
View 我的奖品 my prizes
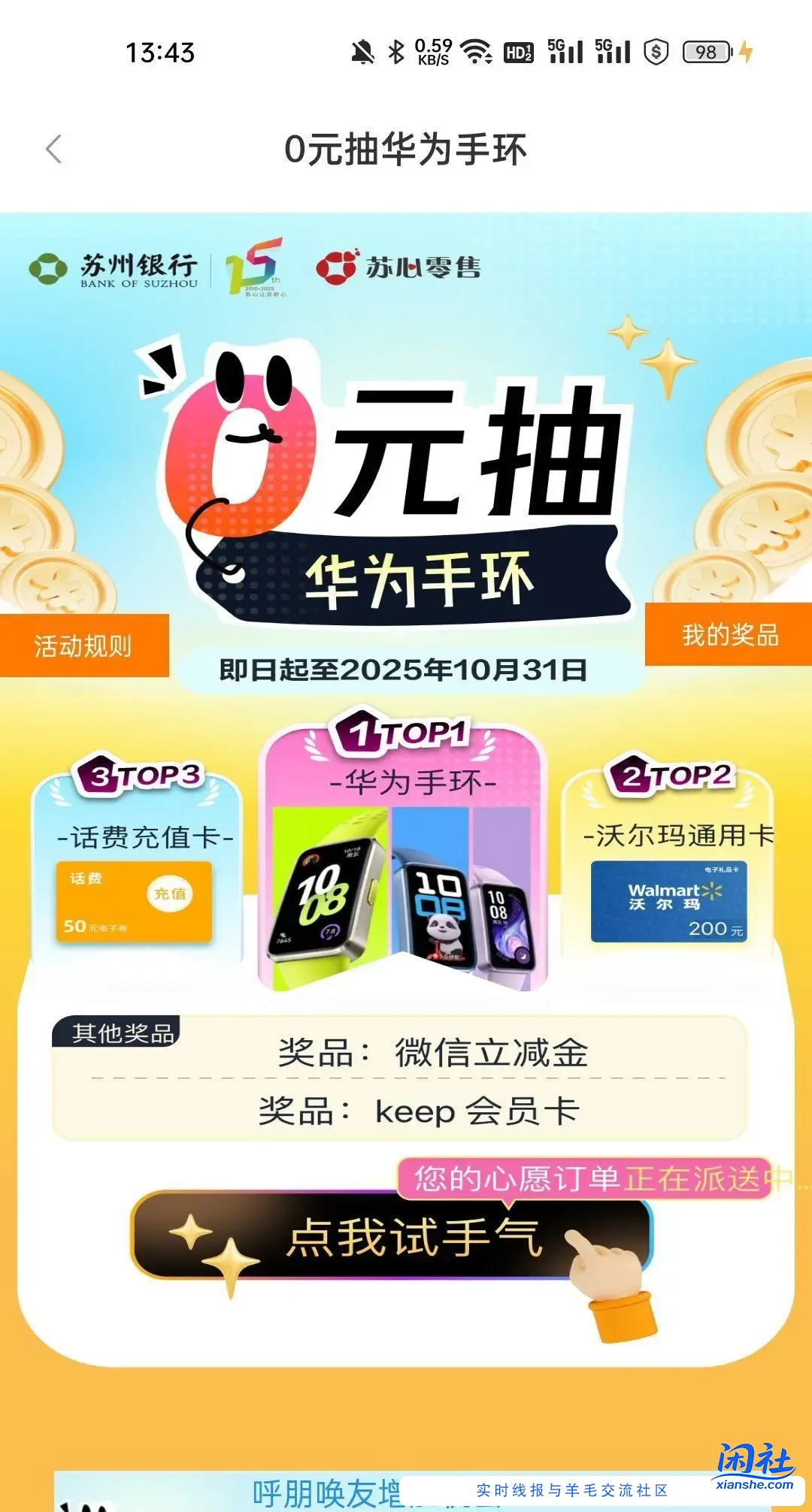tap(729, 635)
